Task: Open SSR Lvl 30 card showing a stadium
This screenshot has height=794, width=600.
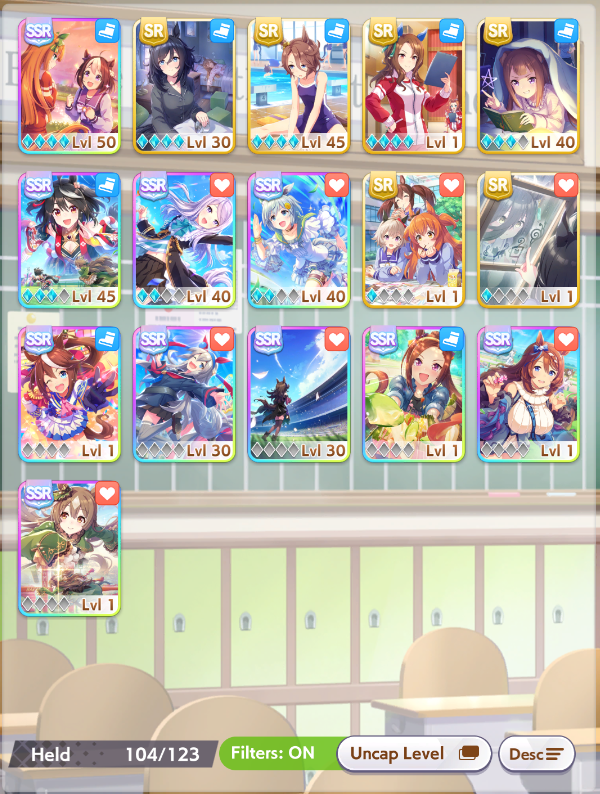Action: point(298,393)
